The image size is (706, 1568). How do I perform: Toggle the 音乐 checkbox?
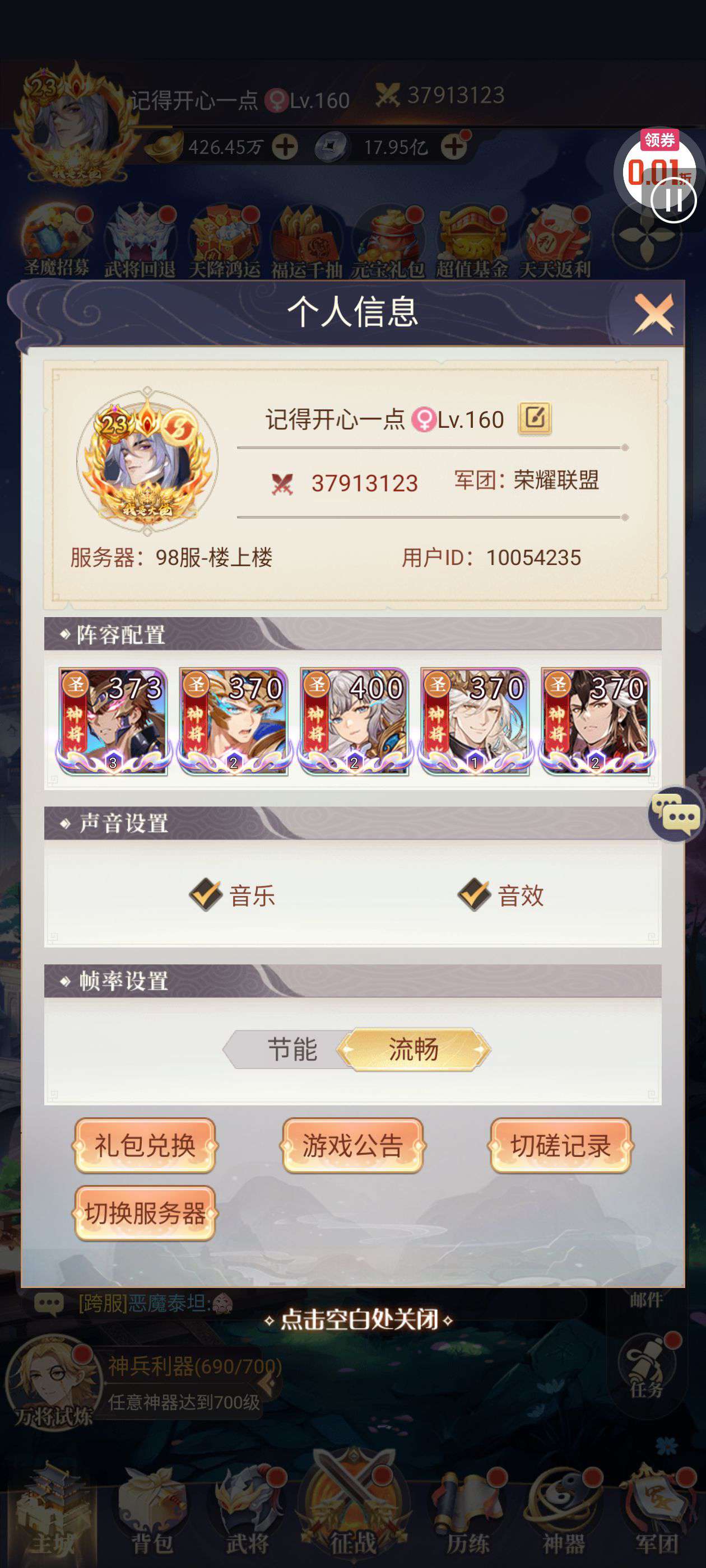206,895
